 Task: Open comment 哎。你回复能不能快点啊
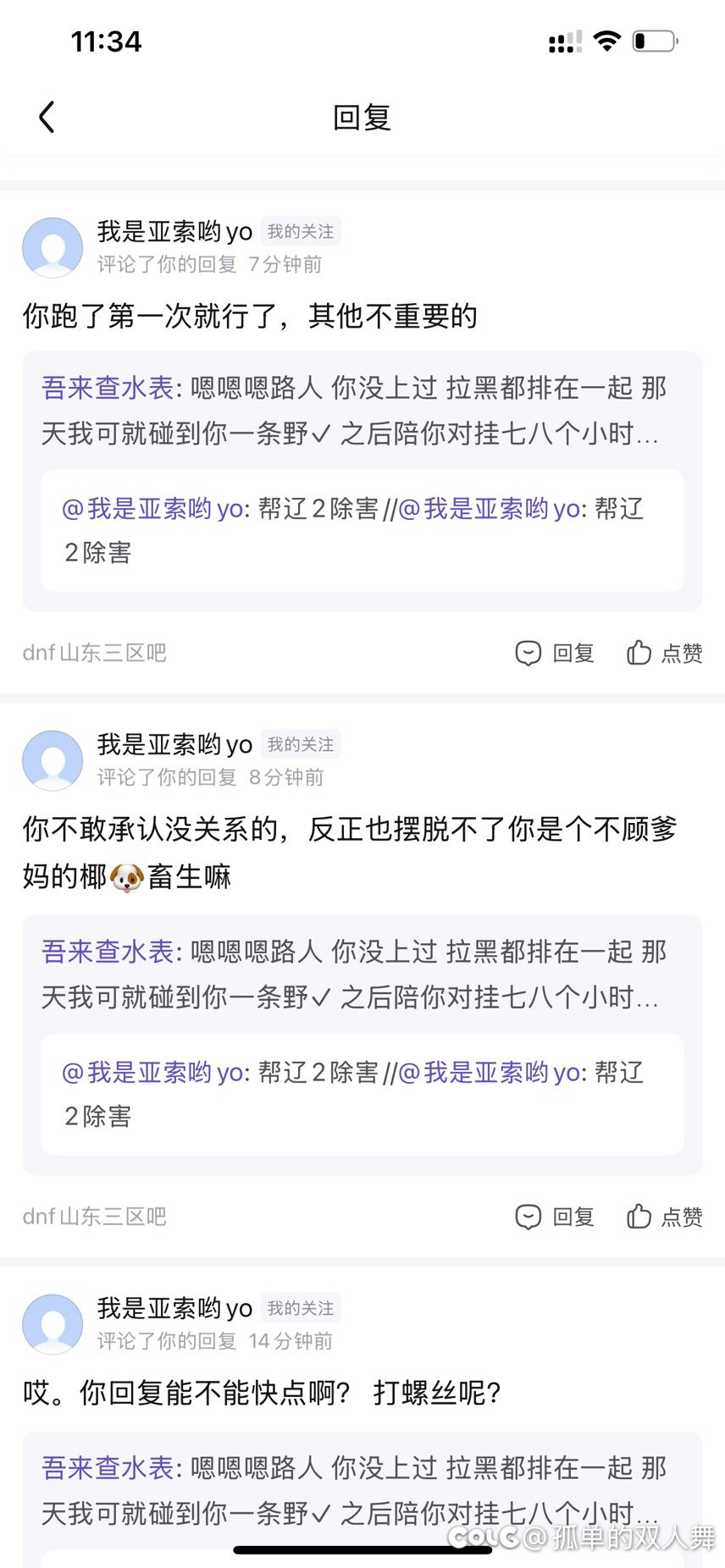(x=262, y=1393)
